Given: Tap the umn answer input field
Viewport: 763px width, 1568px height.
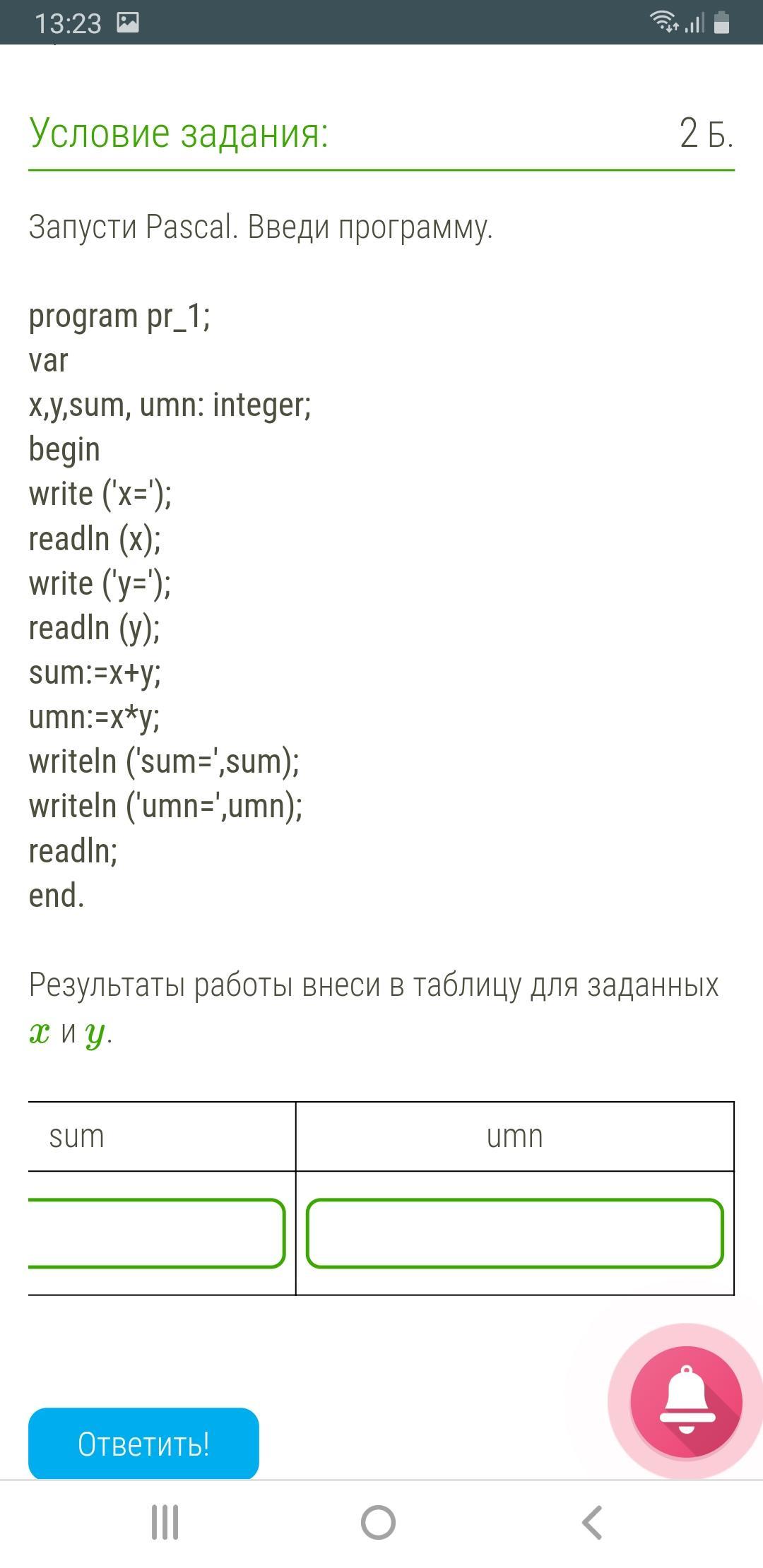Looking at the screenshot, I should pos(515,1233).
